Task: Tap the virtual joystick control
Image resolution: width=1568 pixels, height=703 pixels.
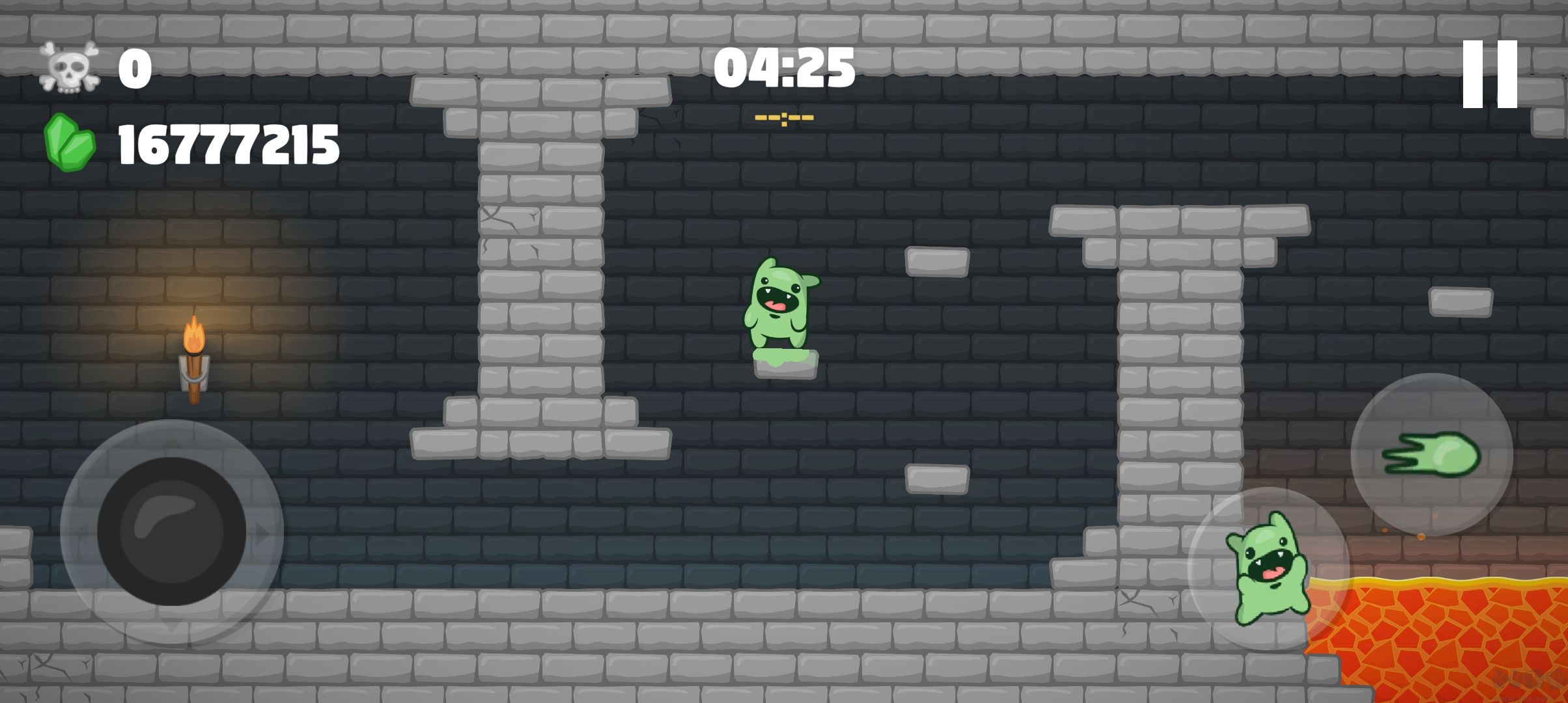Action: pos(172,532)
